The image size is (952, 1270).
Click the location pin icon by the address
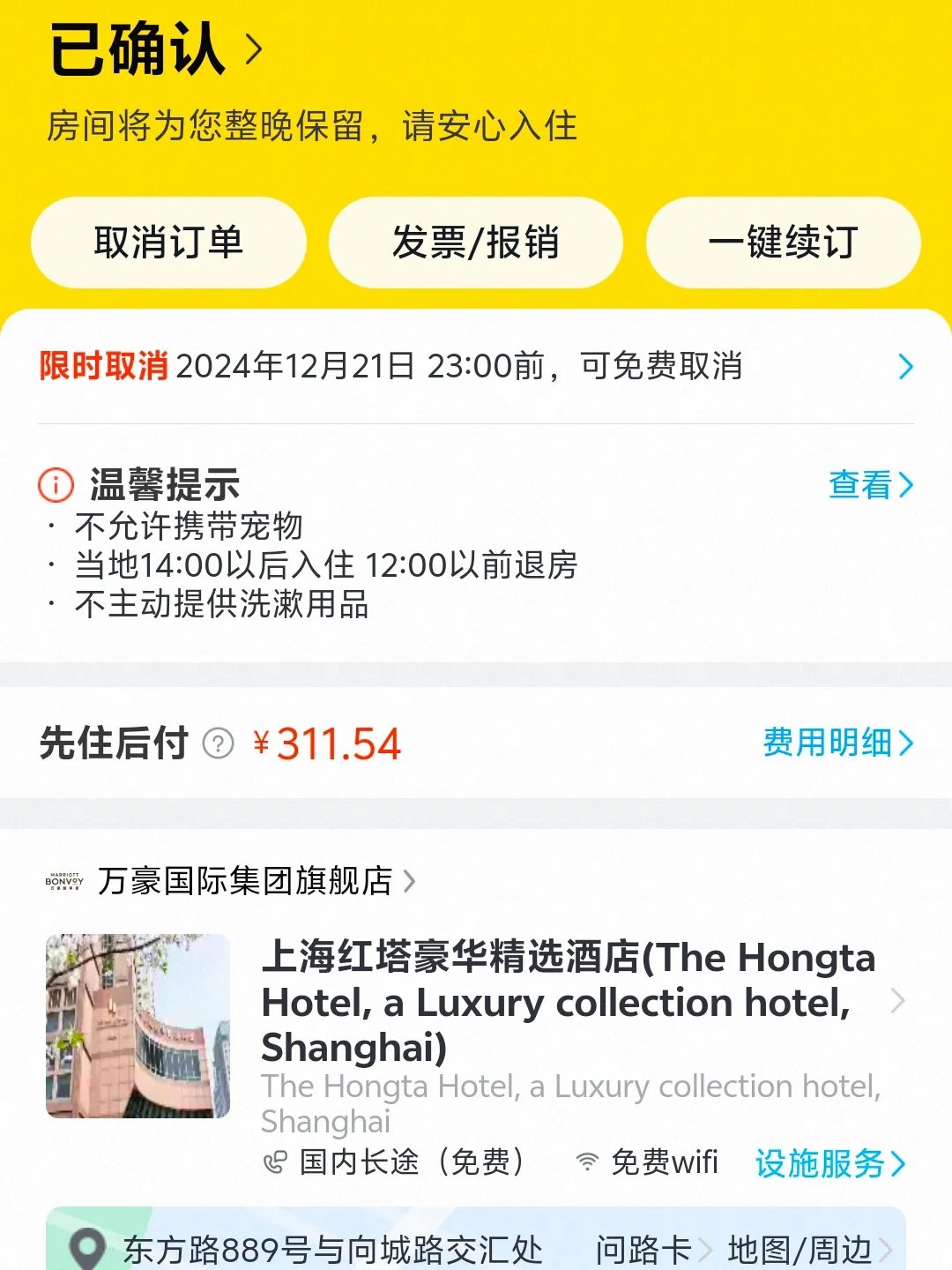(86, 1248)
